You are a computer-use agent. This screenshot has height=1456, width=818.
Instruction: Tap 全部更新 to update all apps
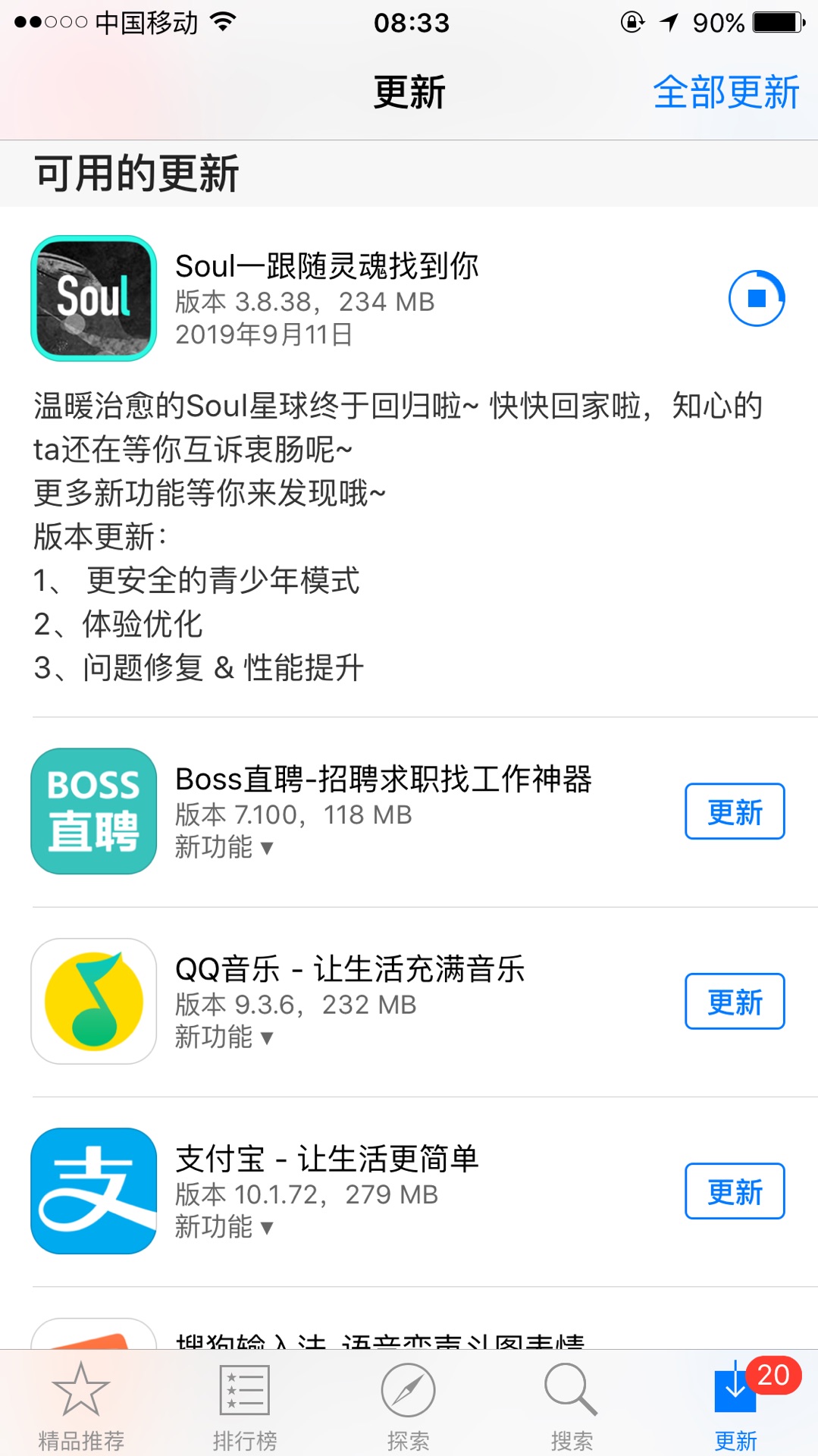(726, 93)
